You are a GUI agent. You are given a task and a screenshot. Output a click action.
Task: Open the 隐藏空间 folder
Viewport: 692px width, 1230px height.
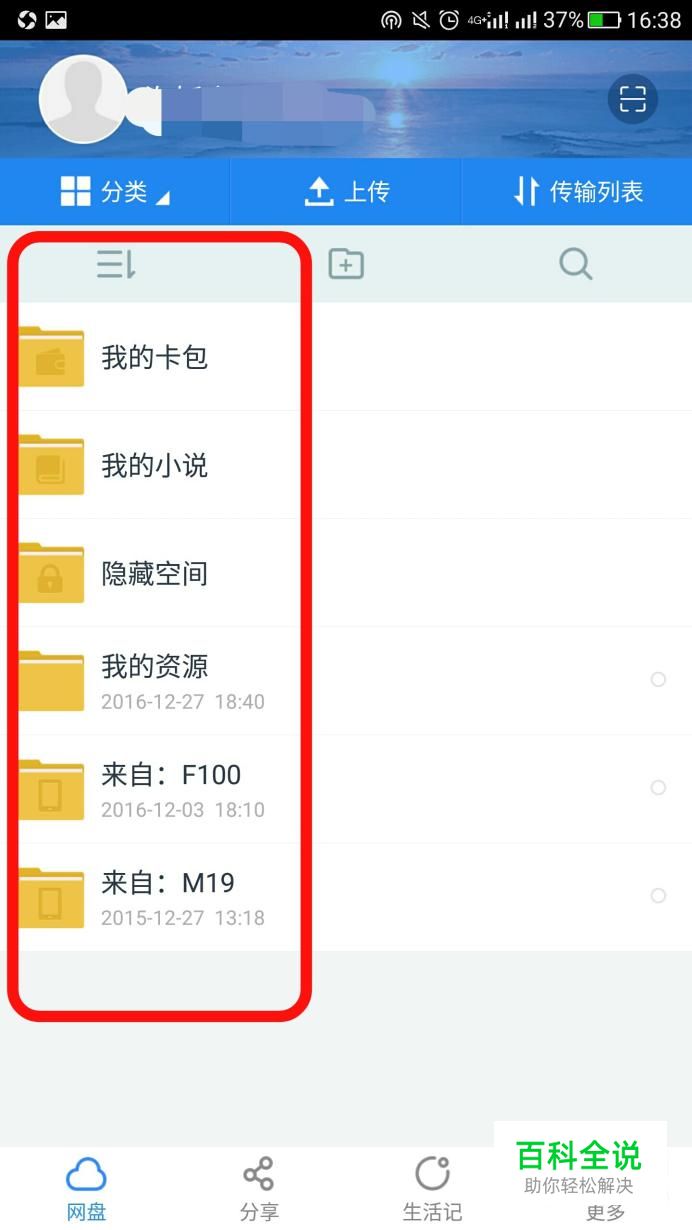(x=346, y=573)
